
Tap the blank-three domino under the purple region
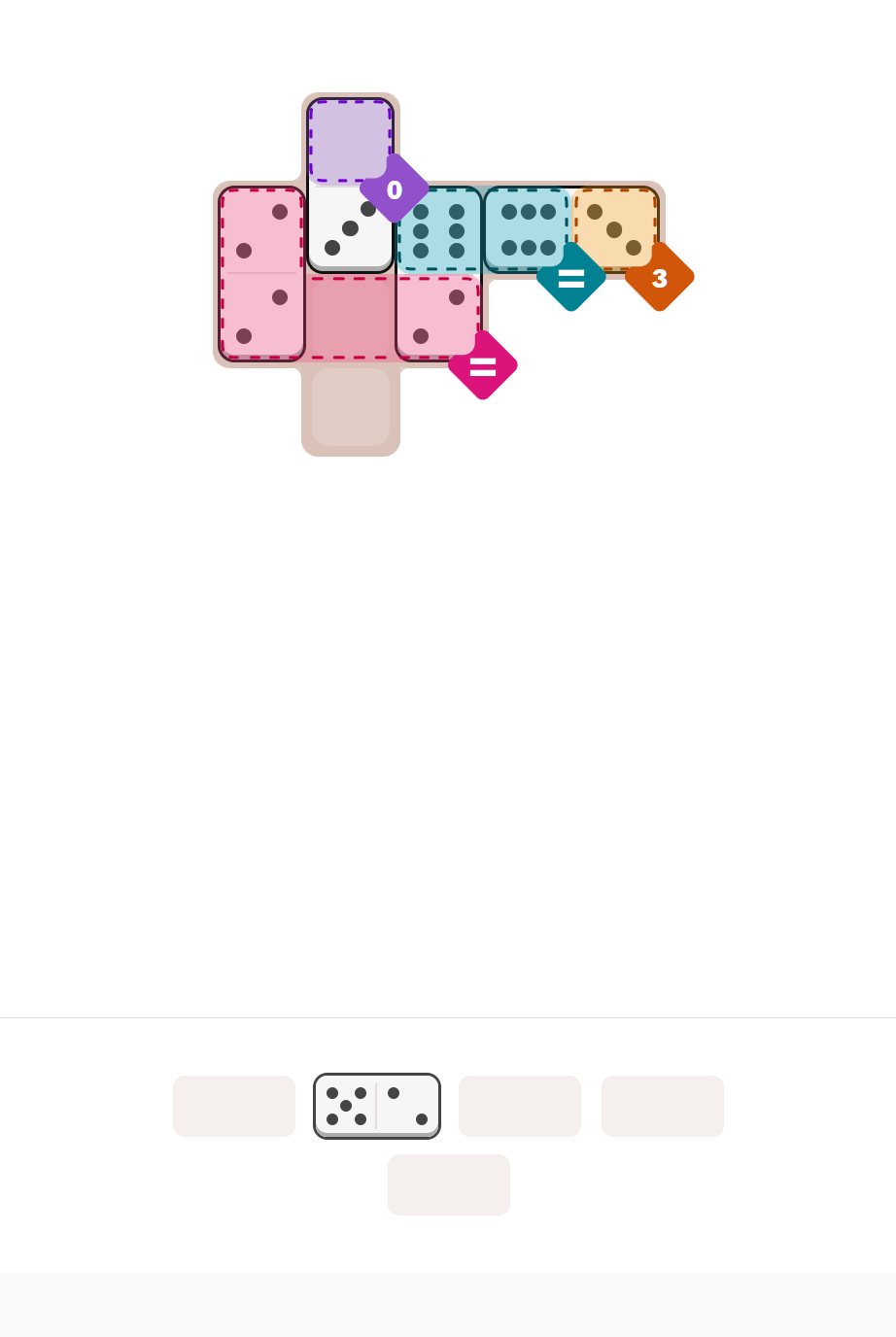pos(350,185)
